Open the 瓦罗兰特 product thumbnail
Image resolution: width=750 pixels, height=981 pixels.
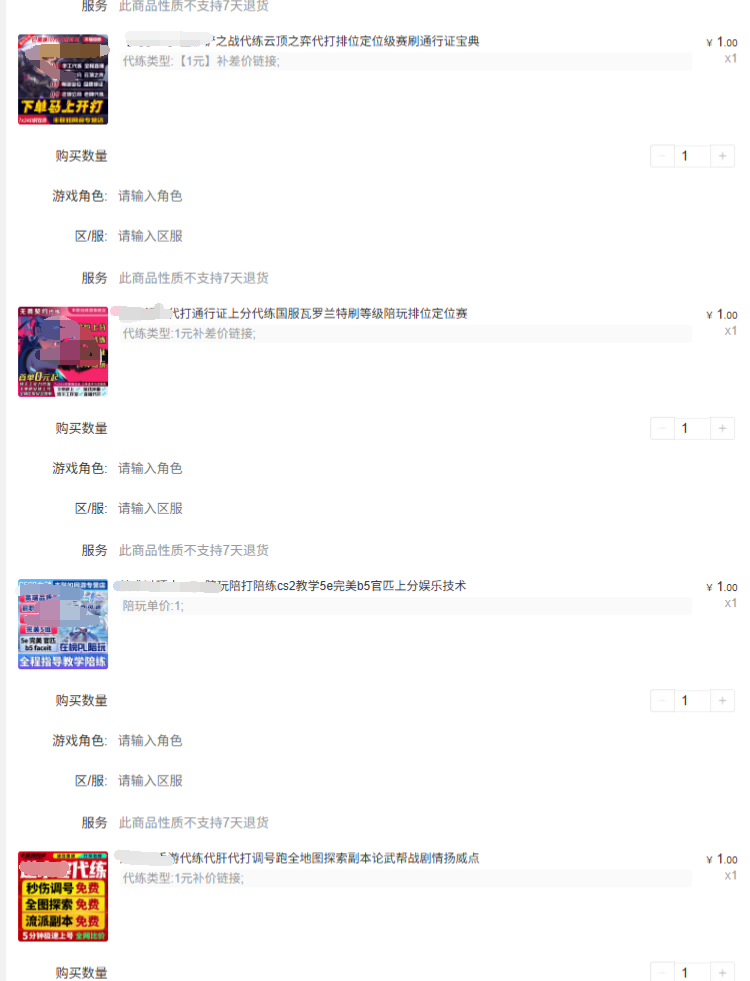coord(63,351)
